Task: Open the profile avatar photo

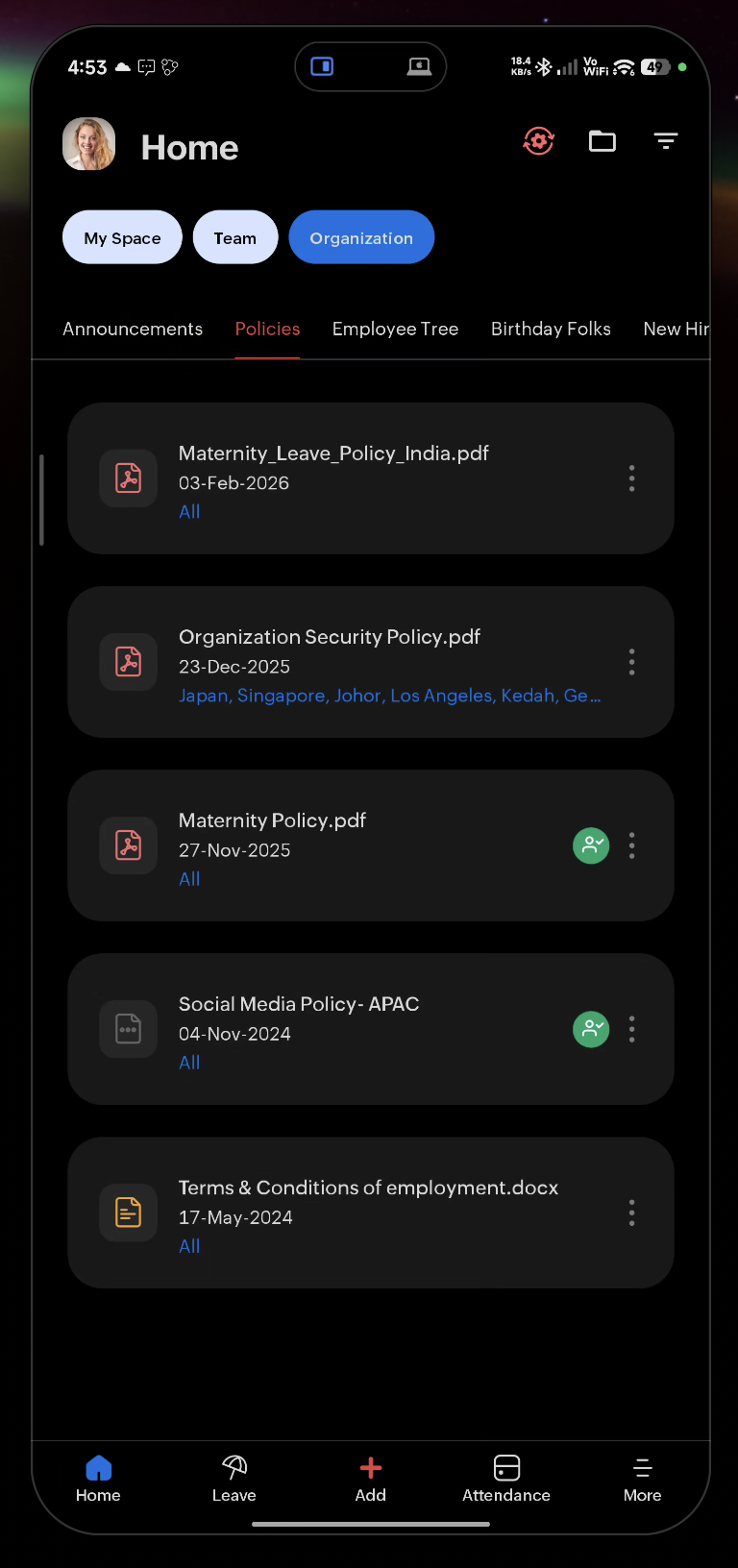Action: (x=89, y=144)
